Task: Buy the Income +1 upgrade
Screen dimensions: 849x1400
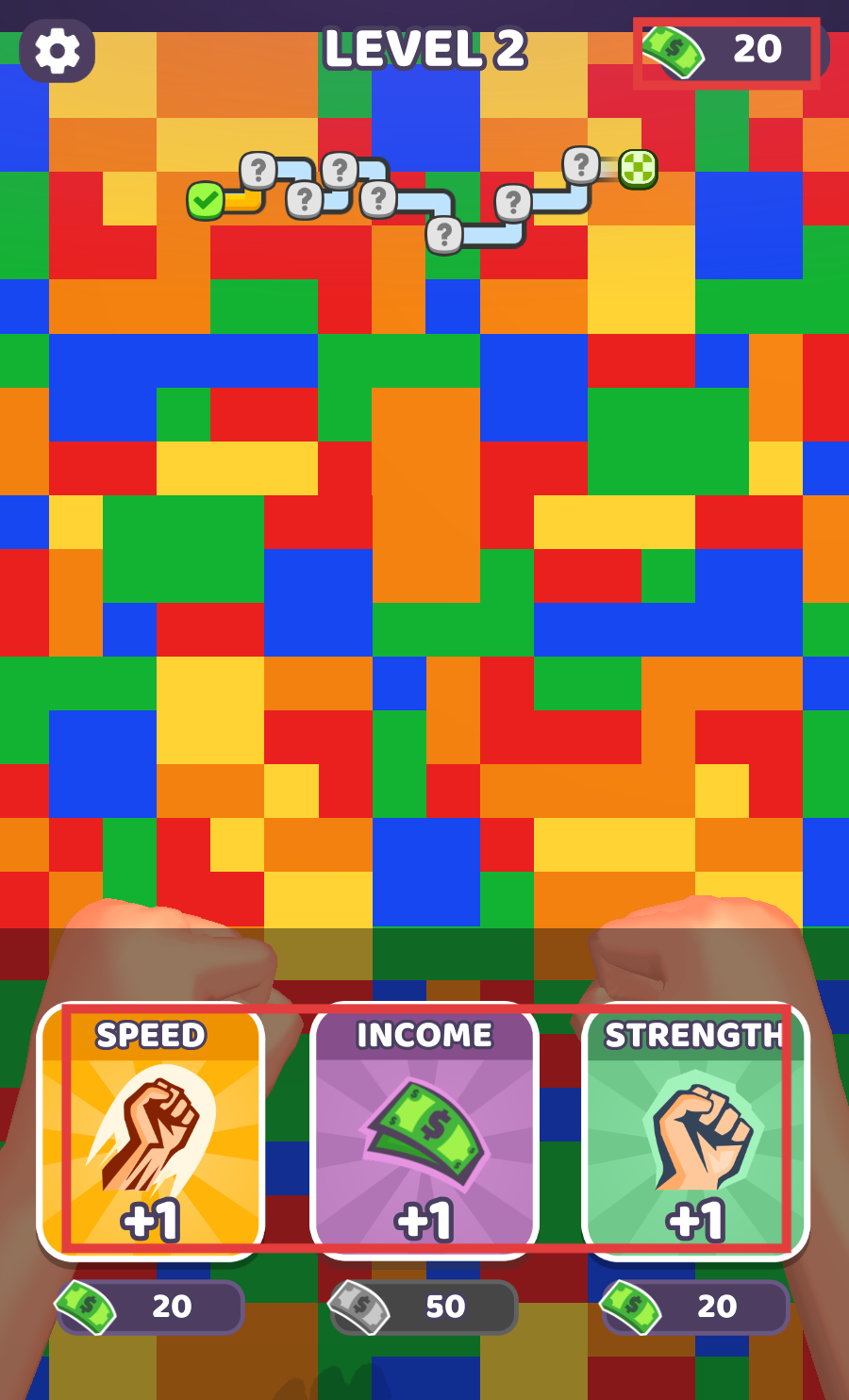Action: tap(424, 1132)
